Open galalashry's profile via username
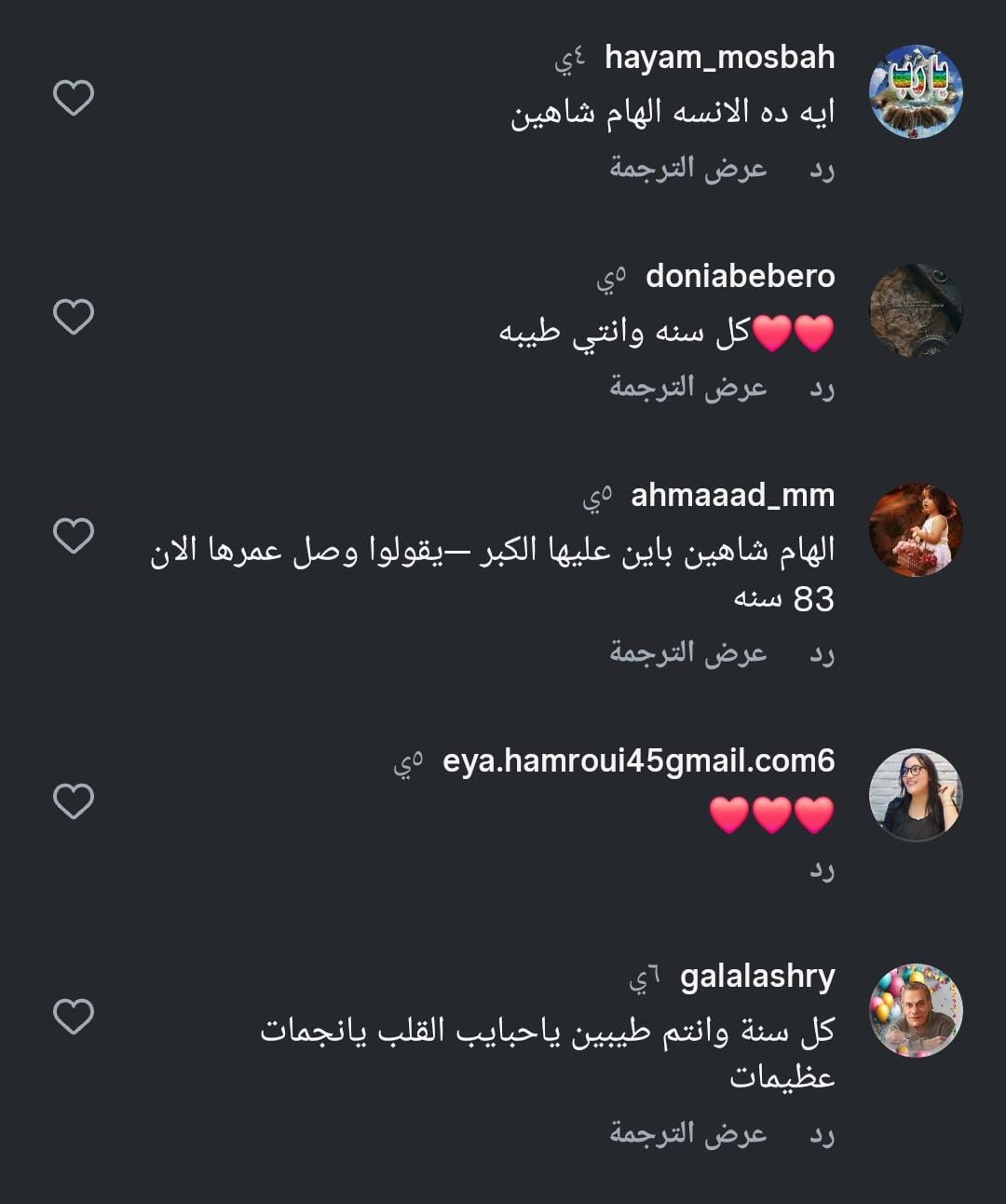This screenshot has height=1204, width=1006. pos(756,976)
